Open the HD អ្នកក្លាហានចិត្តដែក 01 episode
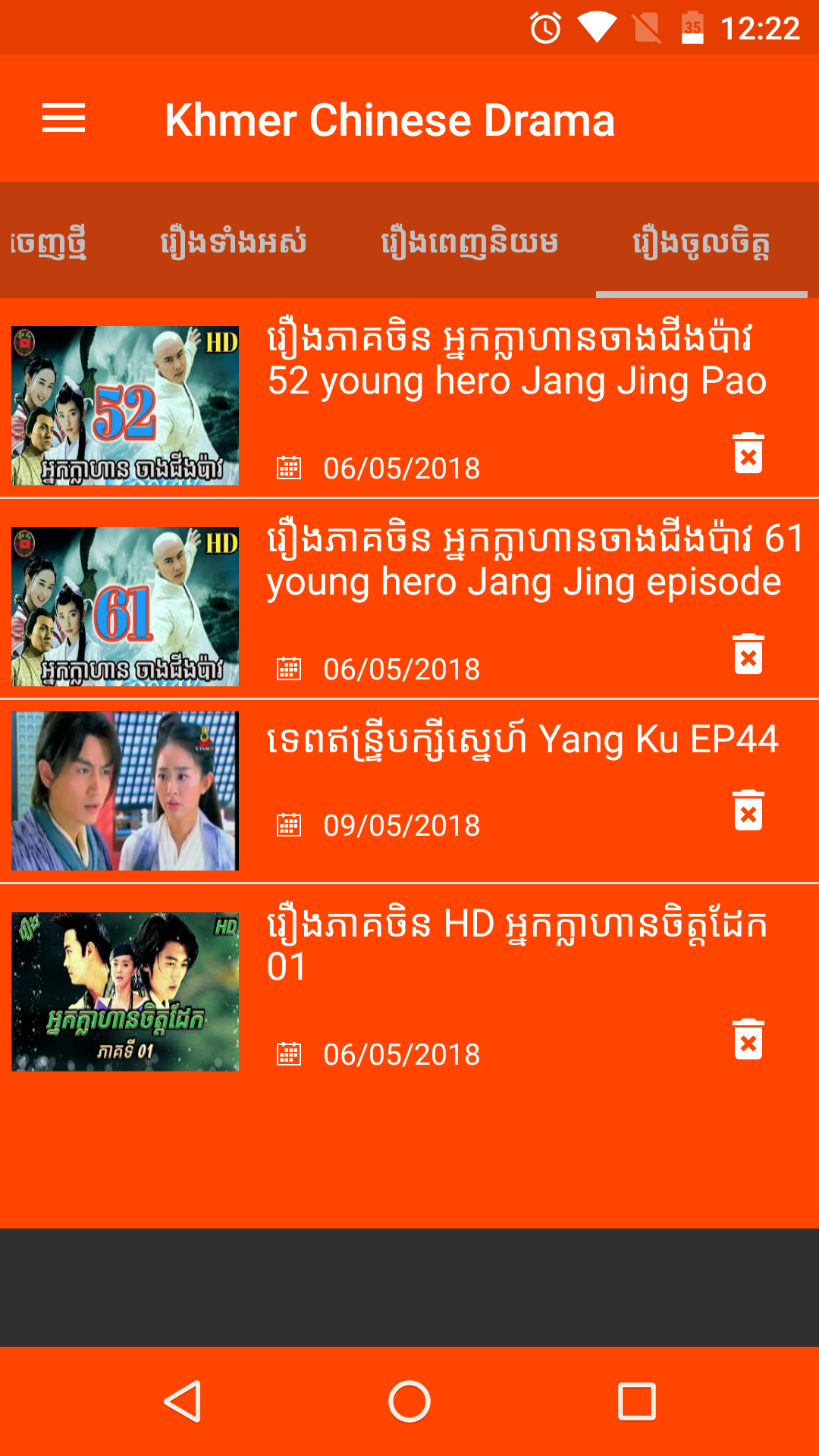Image resolution: width=819 pixels, height=1456 pixels. (x=516, y=945)
